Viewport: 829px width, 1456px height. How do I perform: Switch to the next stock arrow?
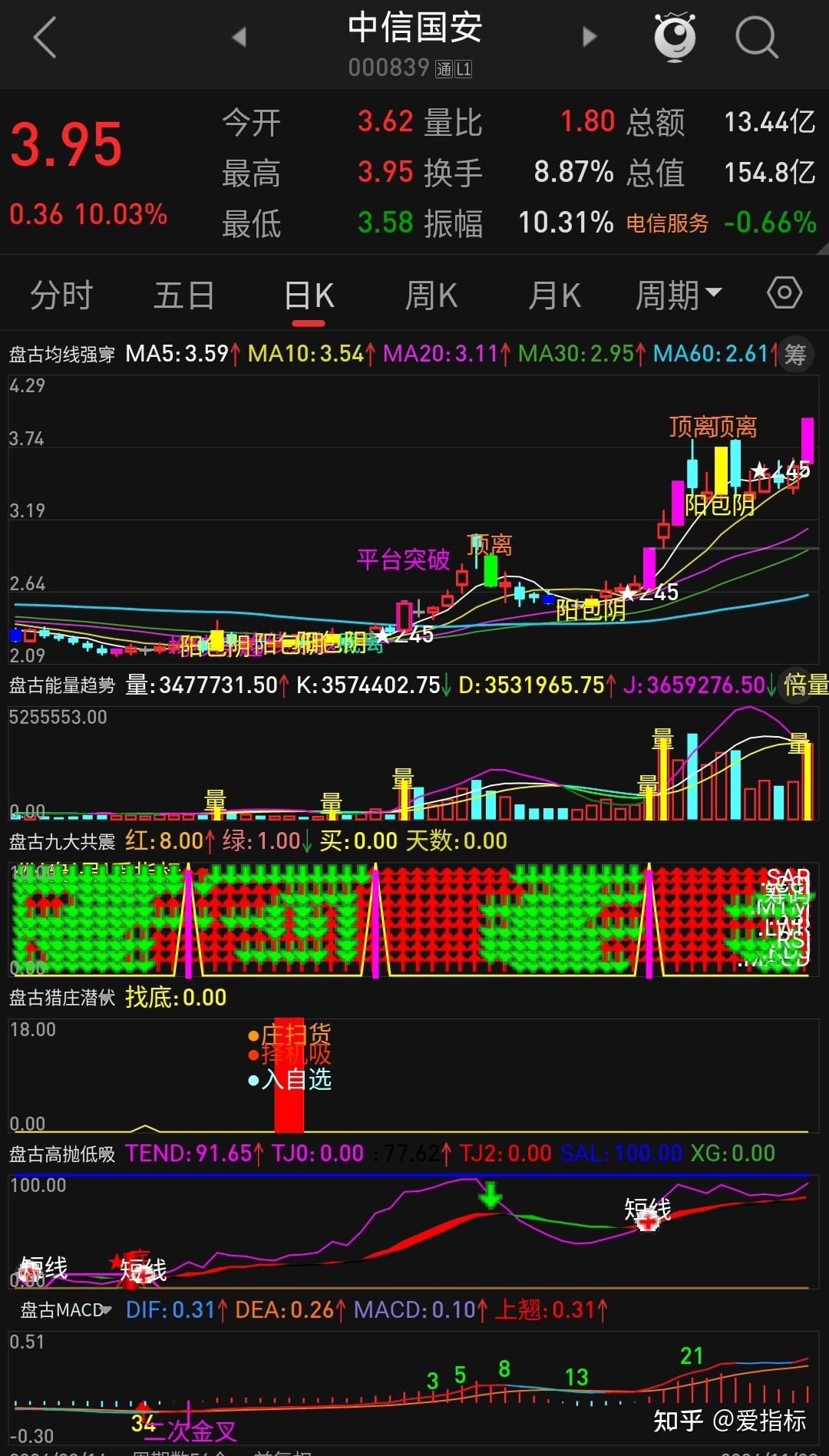589,36
